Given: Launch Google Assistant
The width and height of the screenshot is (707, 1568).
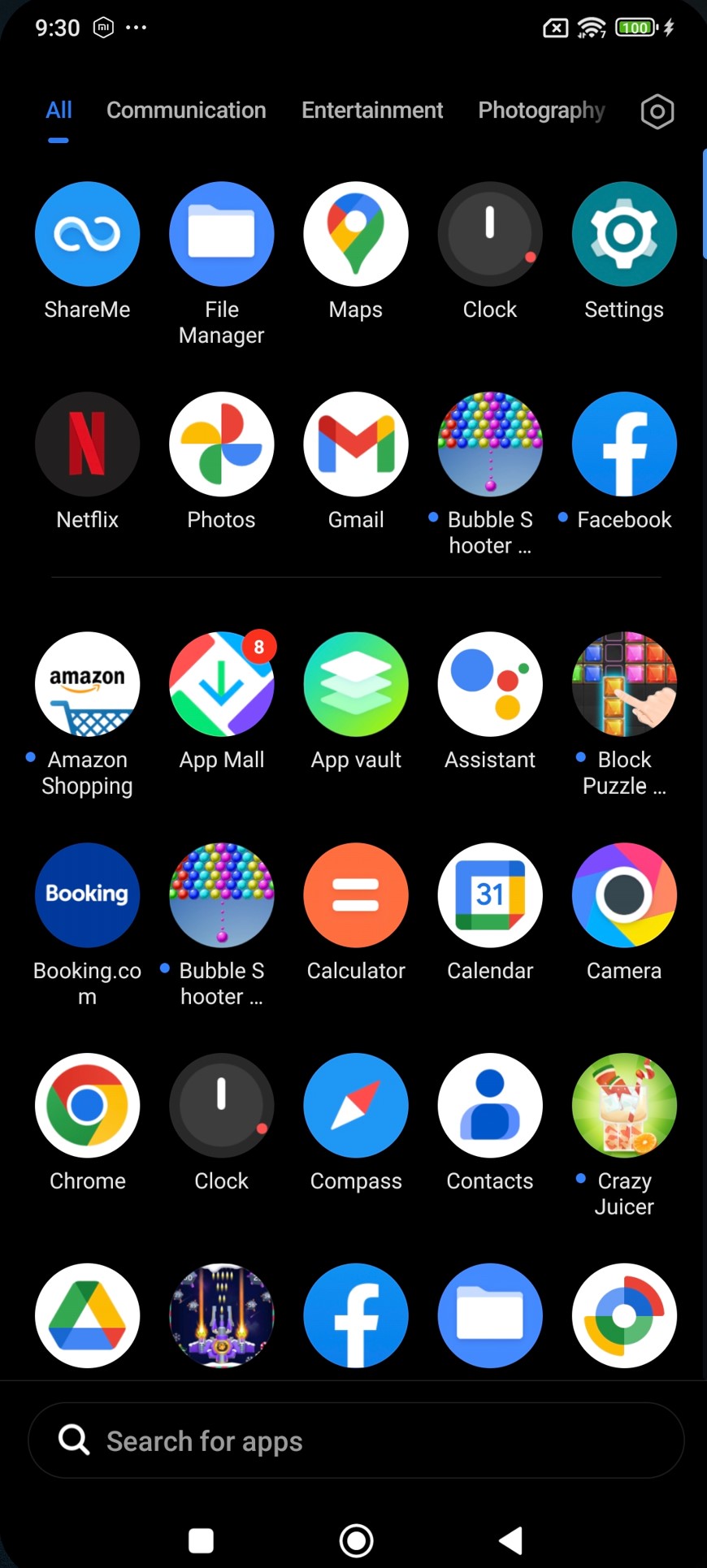Looking at the screenshot, I should click(490, 684).
